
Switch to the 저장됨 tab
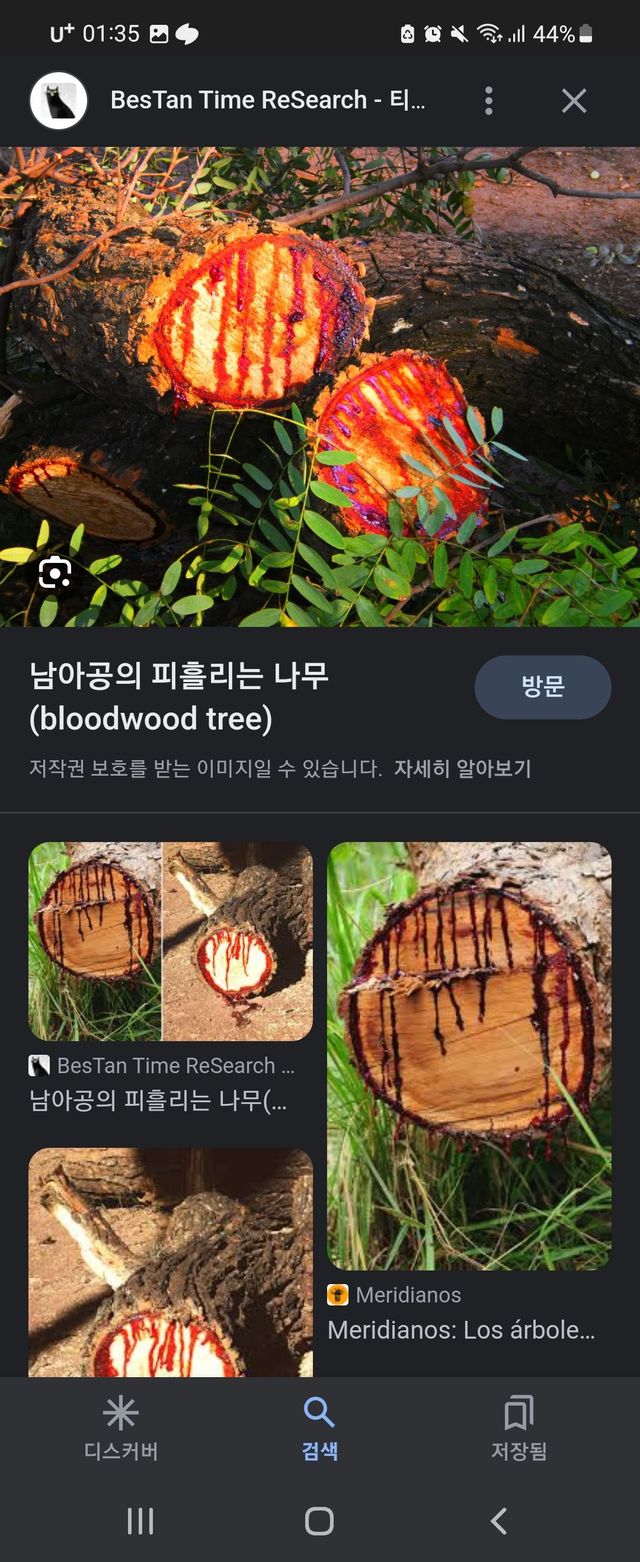coord(518,1429)
